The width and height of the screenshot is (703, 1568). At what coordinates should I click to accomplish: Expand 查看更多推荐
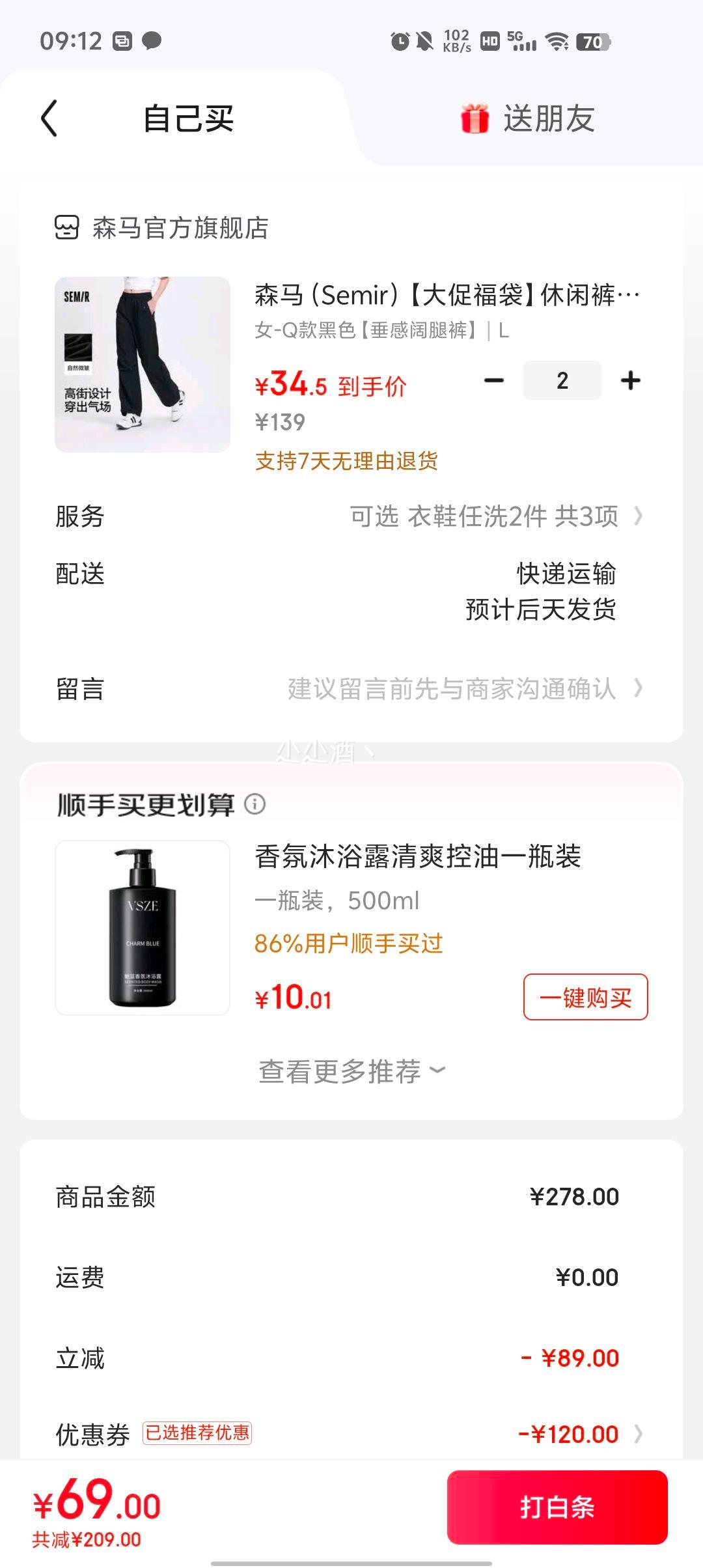pyautogui.click(x=351, y=1071)
